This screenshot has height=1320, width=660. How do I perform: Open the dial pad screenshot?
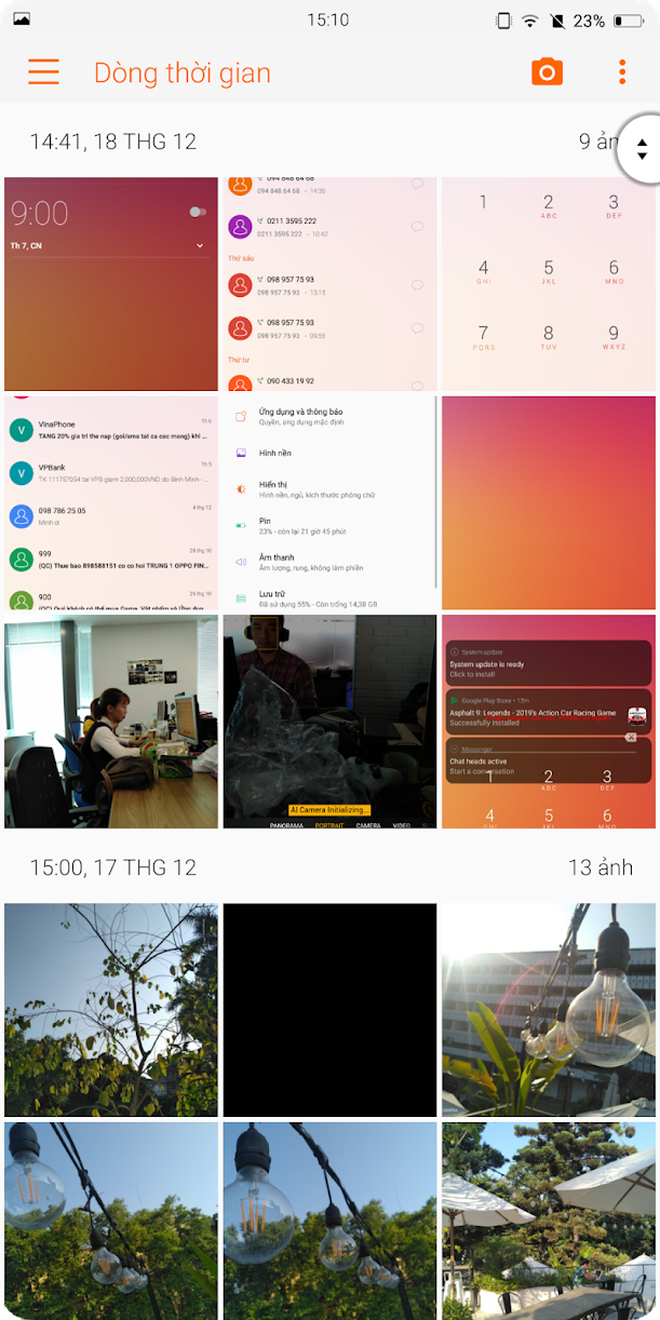(x=548, y=284)
